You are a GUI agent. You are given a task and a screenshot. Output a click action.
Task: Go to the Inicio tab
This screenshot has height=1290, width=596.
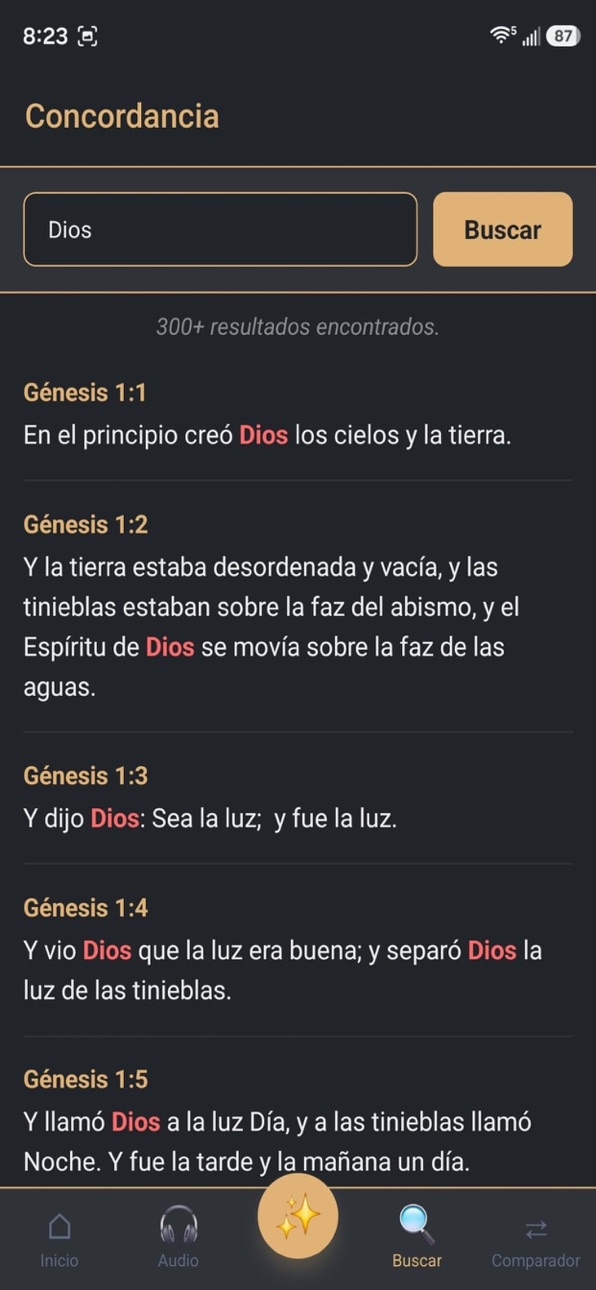point(59,1238)
